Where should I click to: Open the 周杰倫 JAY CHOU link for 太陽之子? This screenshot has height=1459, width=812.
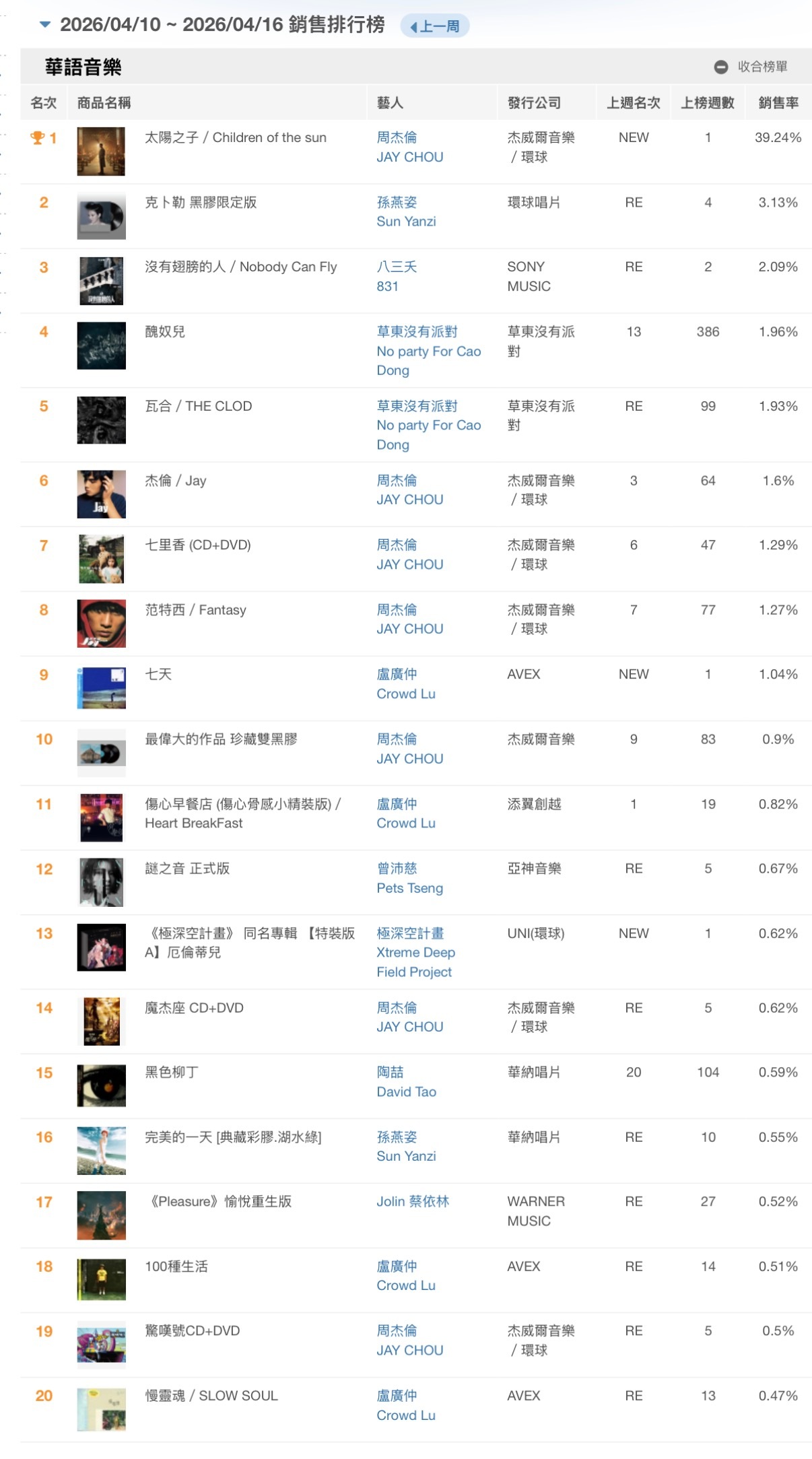point(409,147)
